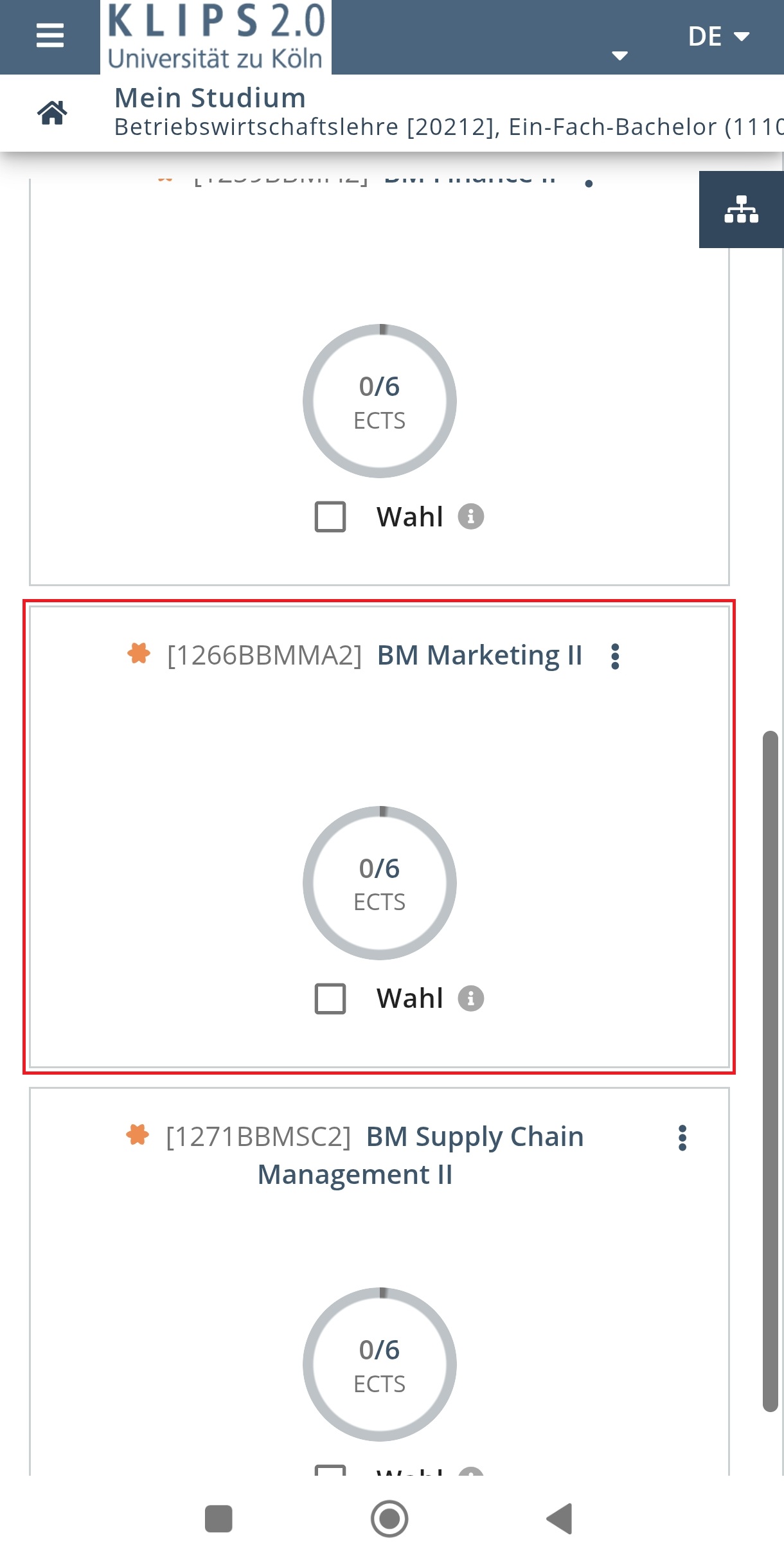Check the Wahl box for BM Marketing II

330,998
